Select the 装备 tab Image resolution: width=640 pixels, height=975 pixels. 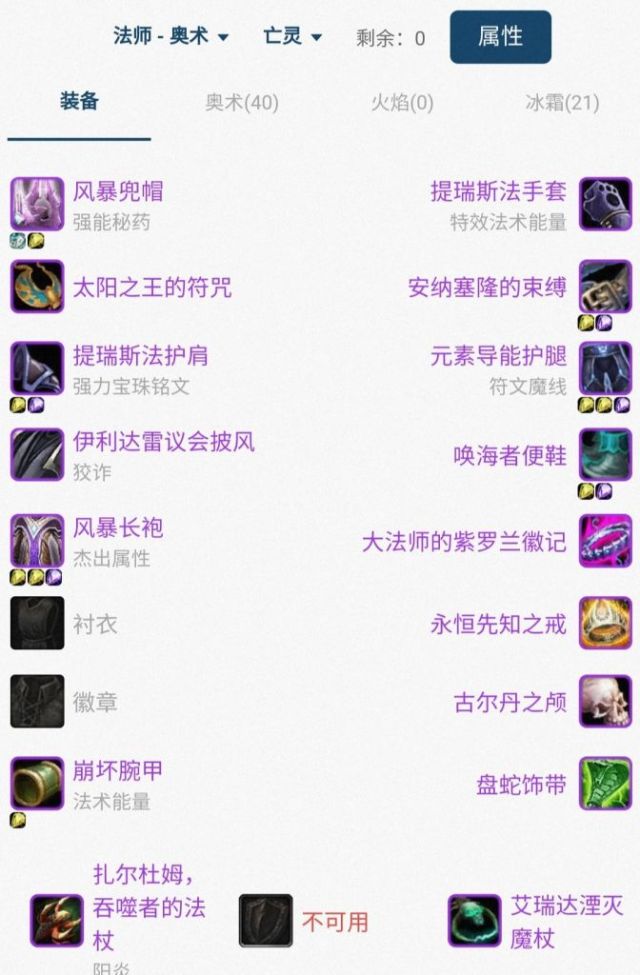tap(79, 102)
